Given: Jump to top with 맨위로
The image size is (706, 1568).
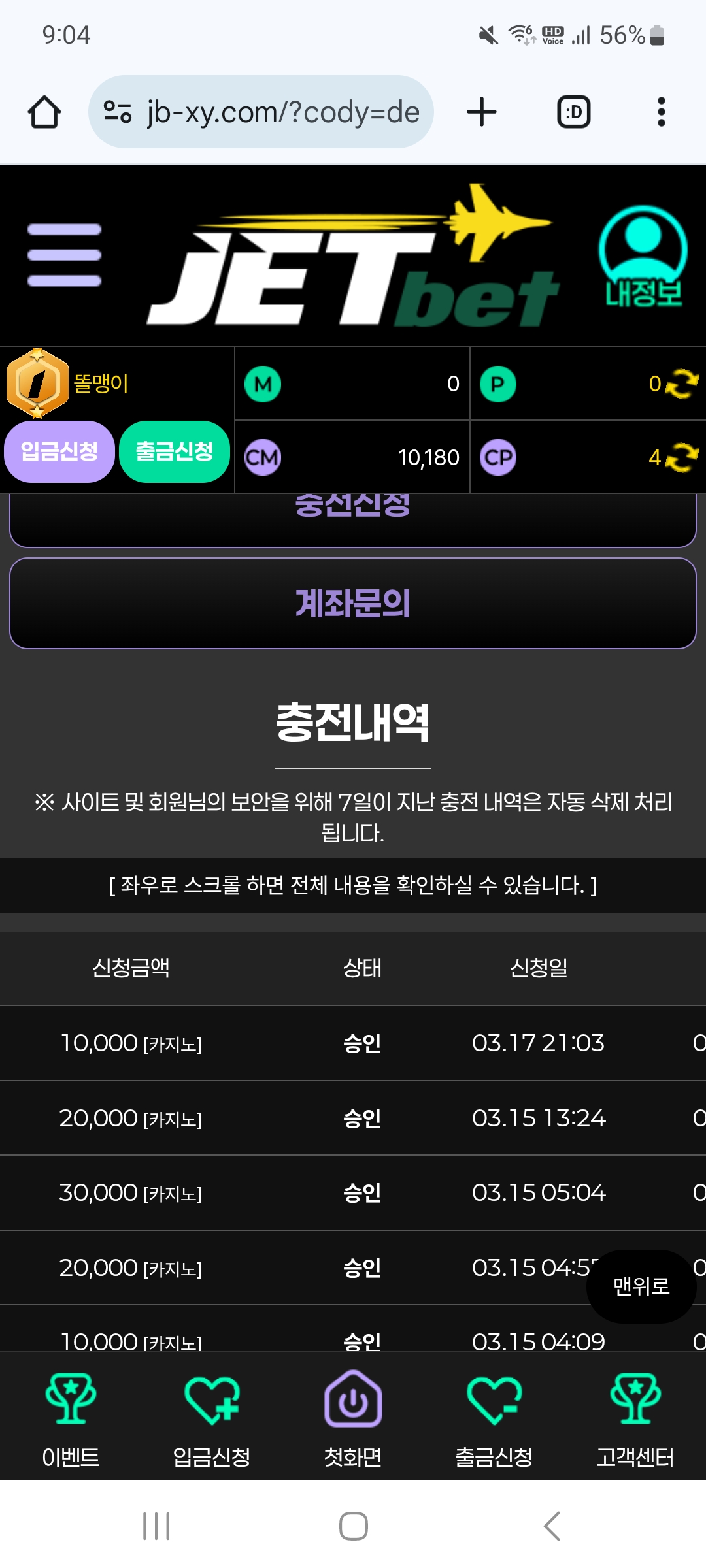Looking at the screenshot, I should pyautogui.click(x=641, y=1286).
